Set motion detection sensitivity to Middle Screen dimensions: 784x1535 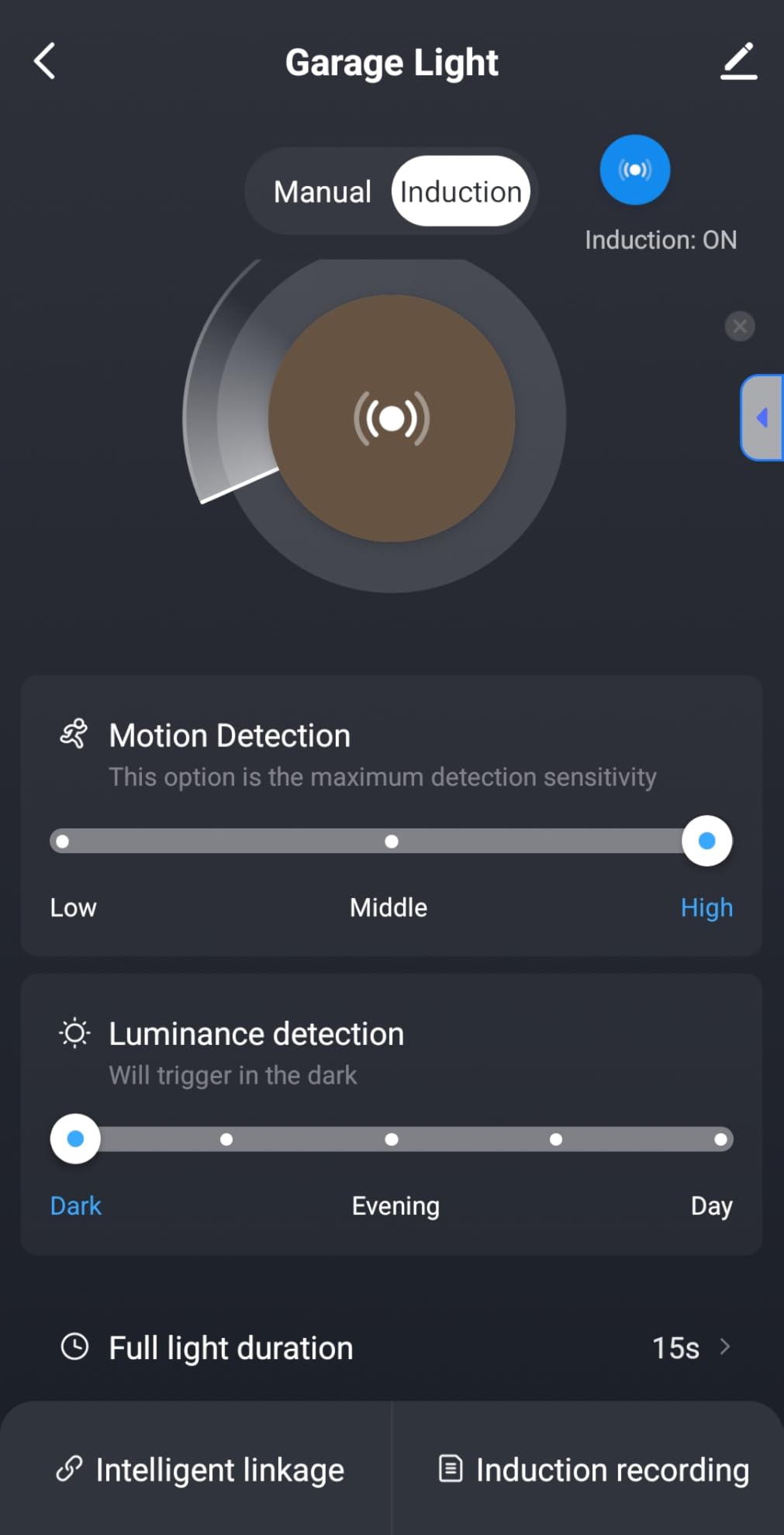tap(392, 842)
